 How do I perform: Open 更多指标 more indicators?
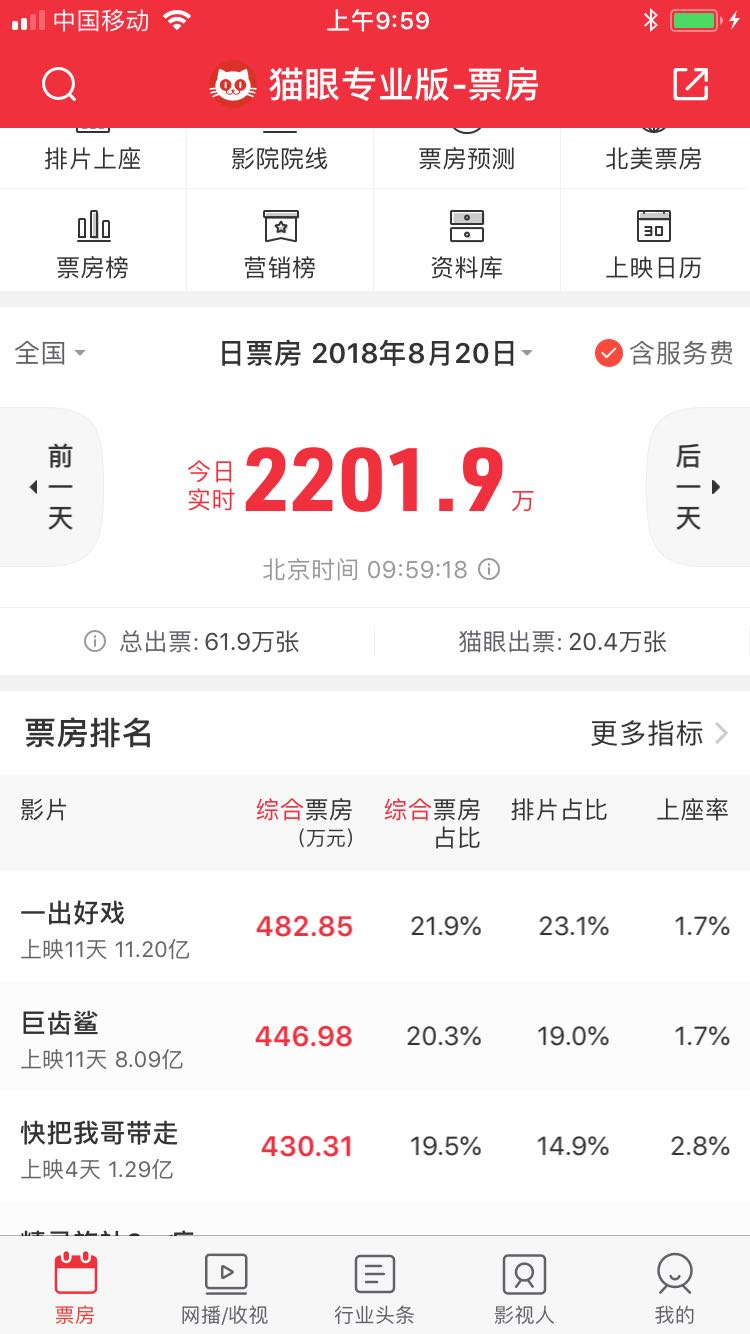point(660,733)
